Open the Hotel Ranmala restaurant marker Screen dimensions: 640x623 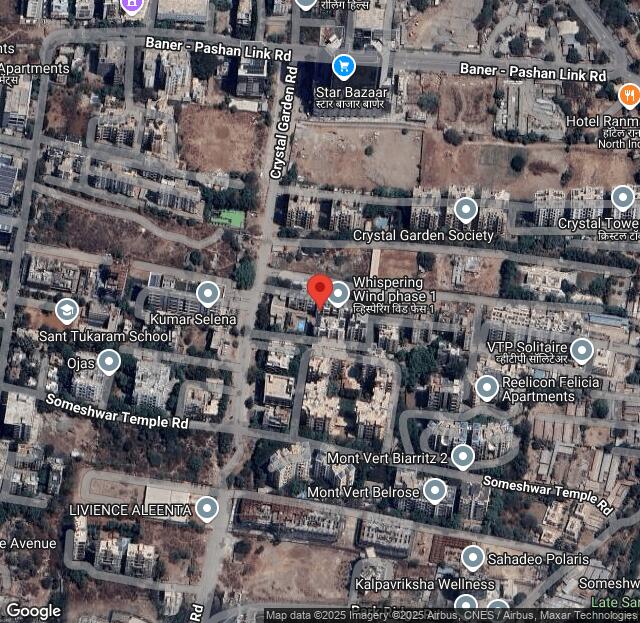coord(629,96)
